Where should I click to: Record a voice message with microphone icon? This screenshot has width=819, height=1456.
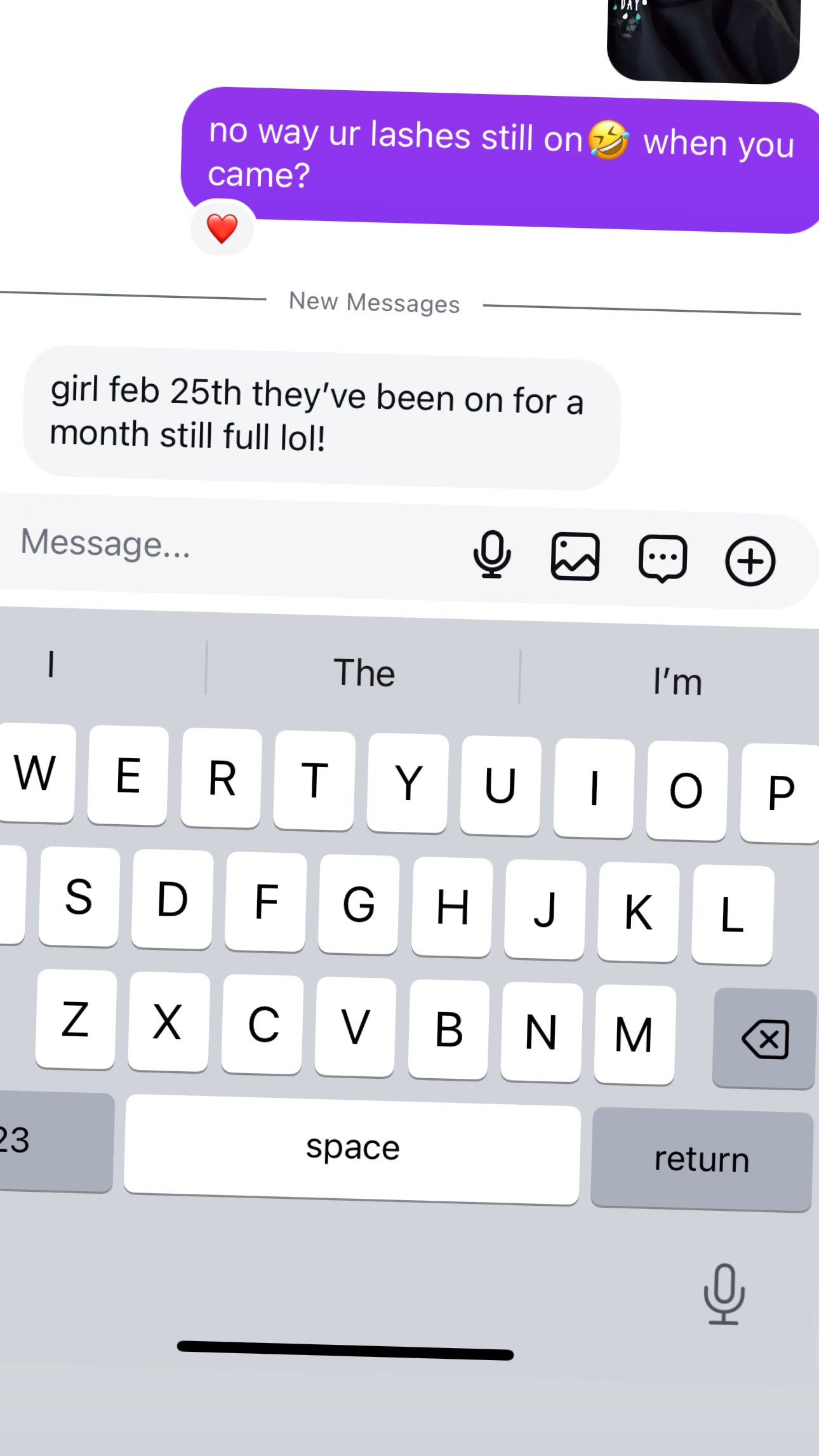coord(492,554)
